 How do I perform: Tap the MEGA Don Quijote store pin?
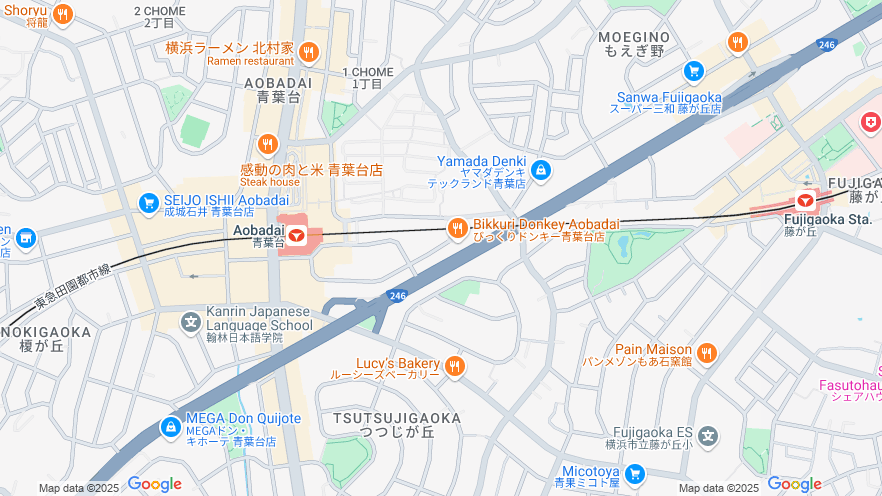point(171,425)
